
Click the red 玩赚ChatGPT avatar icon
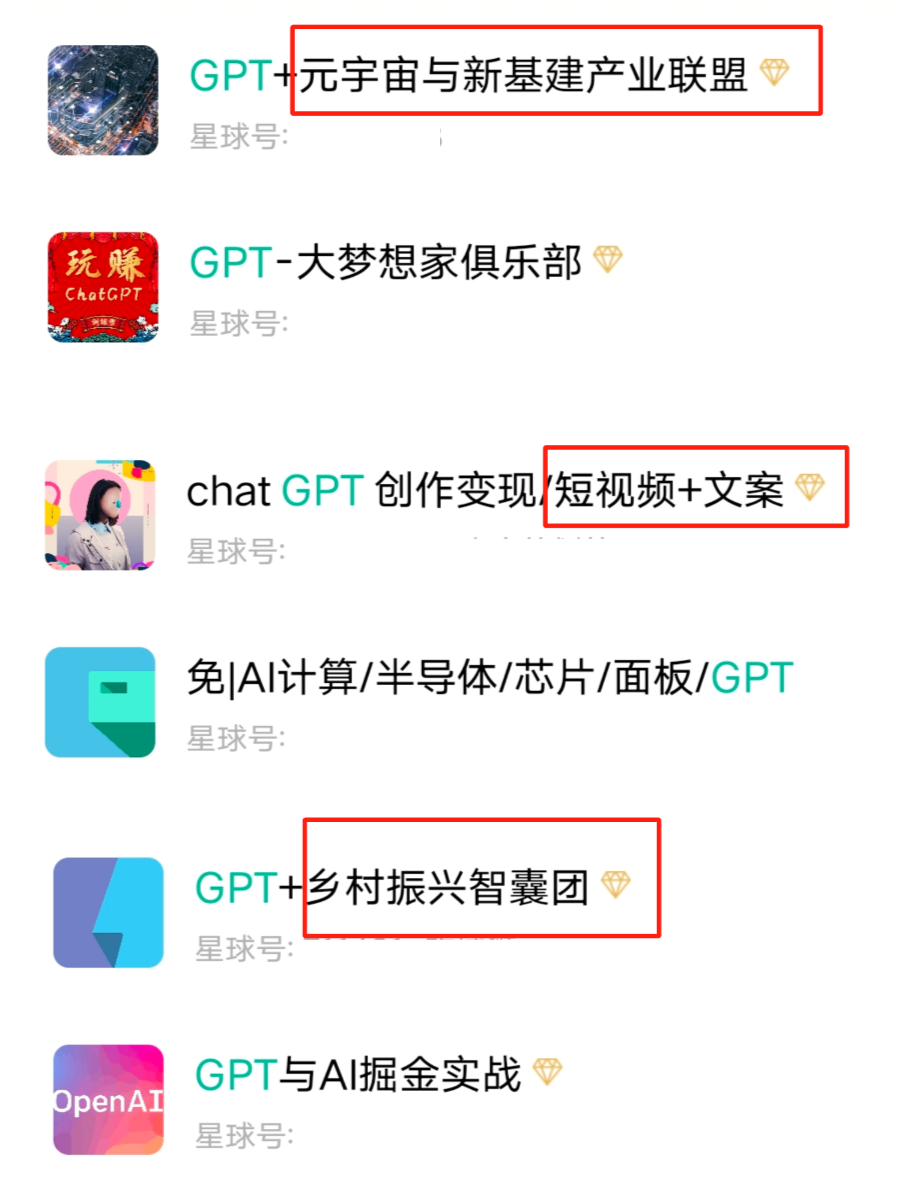(101, 287)
